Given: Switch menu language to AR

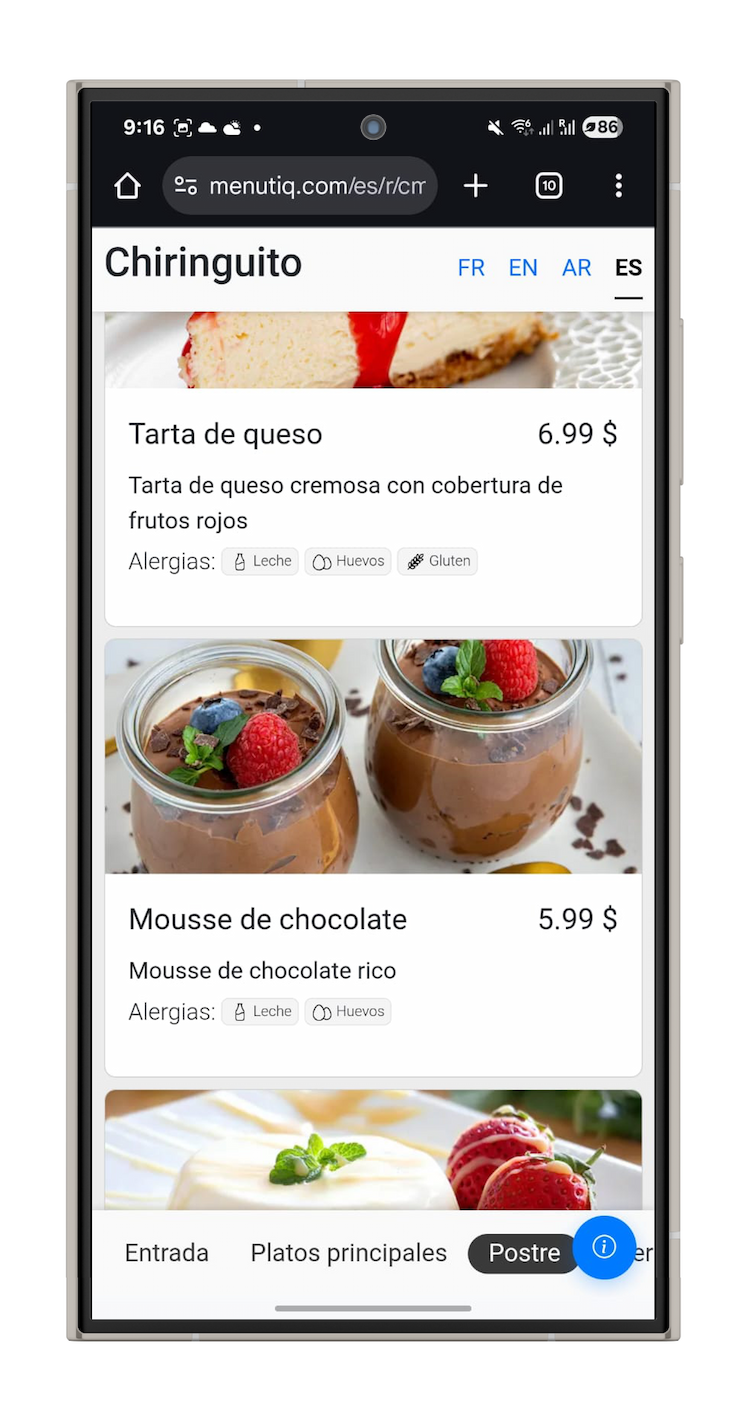Looking at the screenshot, I should 576,268.
